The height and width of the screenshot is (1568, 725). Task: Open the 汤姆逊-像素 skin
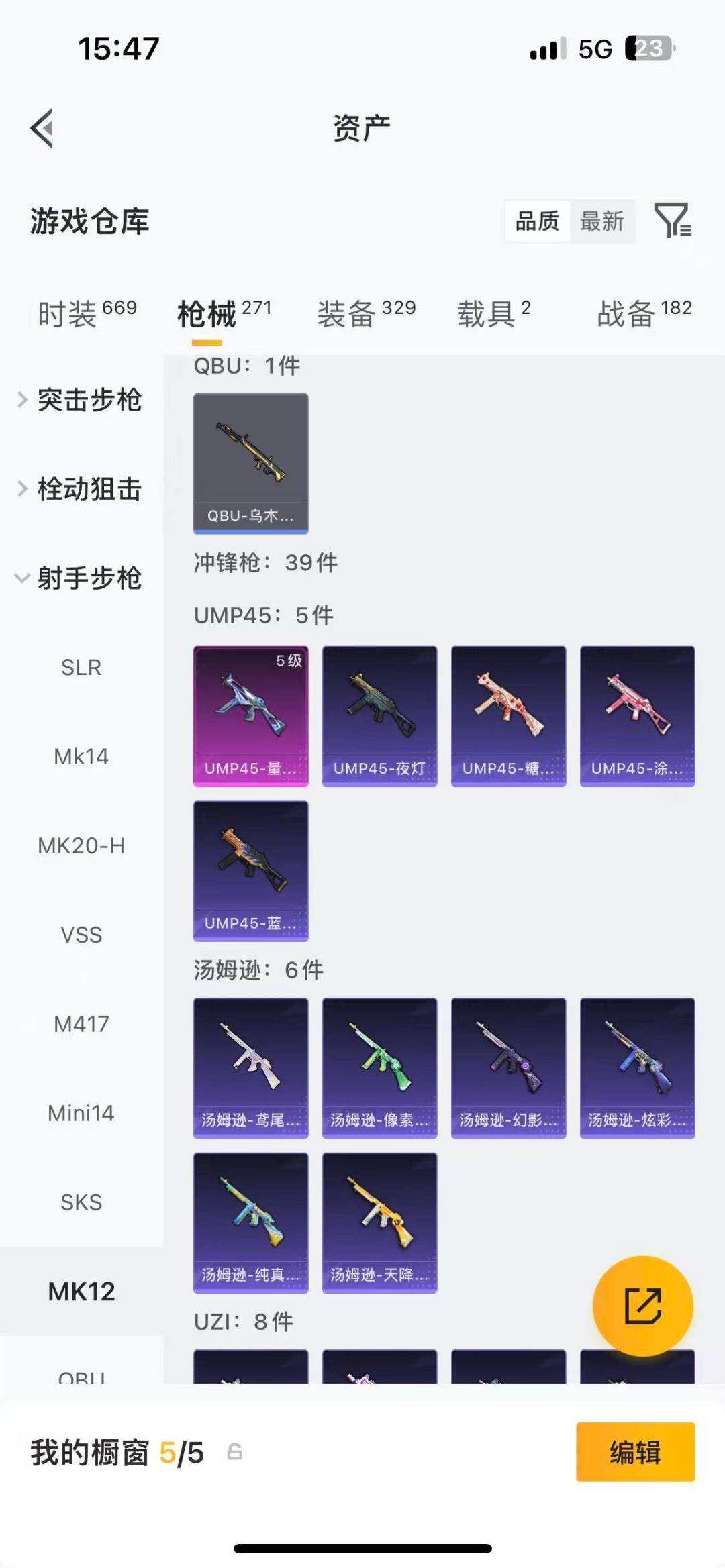[380, 1068]
